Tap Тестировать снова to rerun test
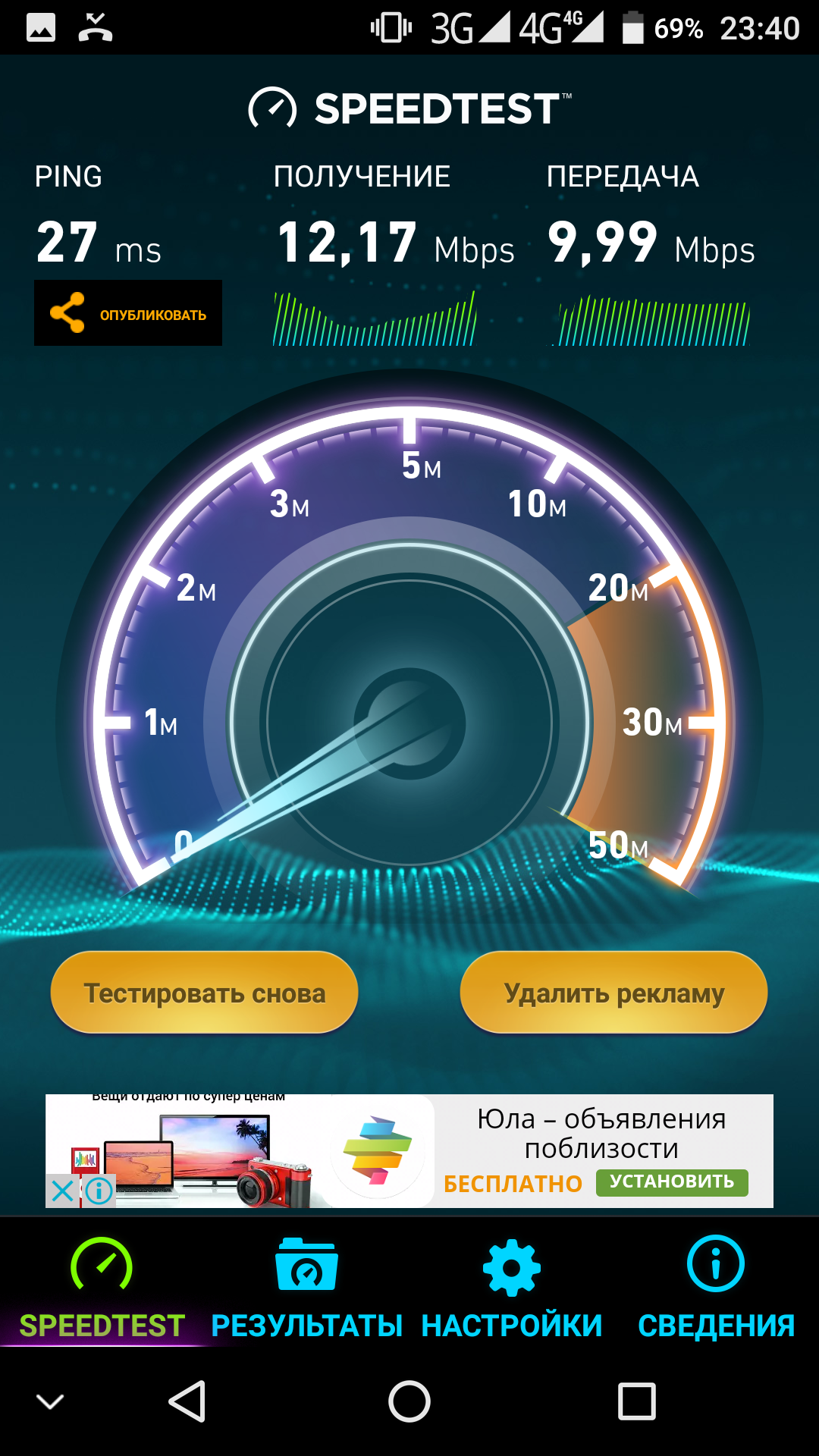 point(204,993)
